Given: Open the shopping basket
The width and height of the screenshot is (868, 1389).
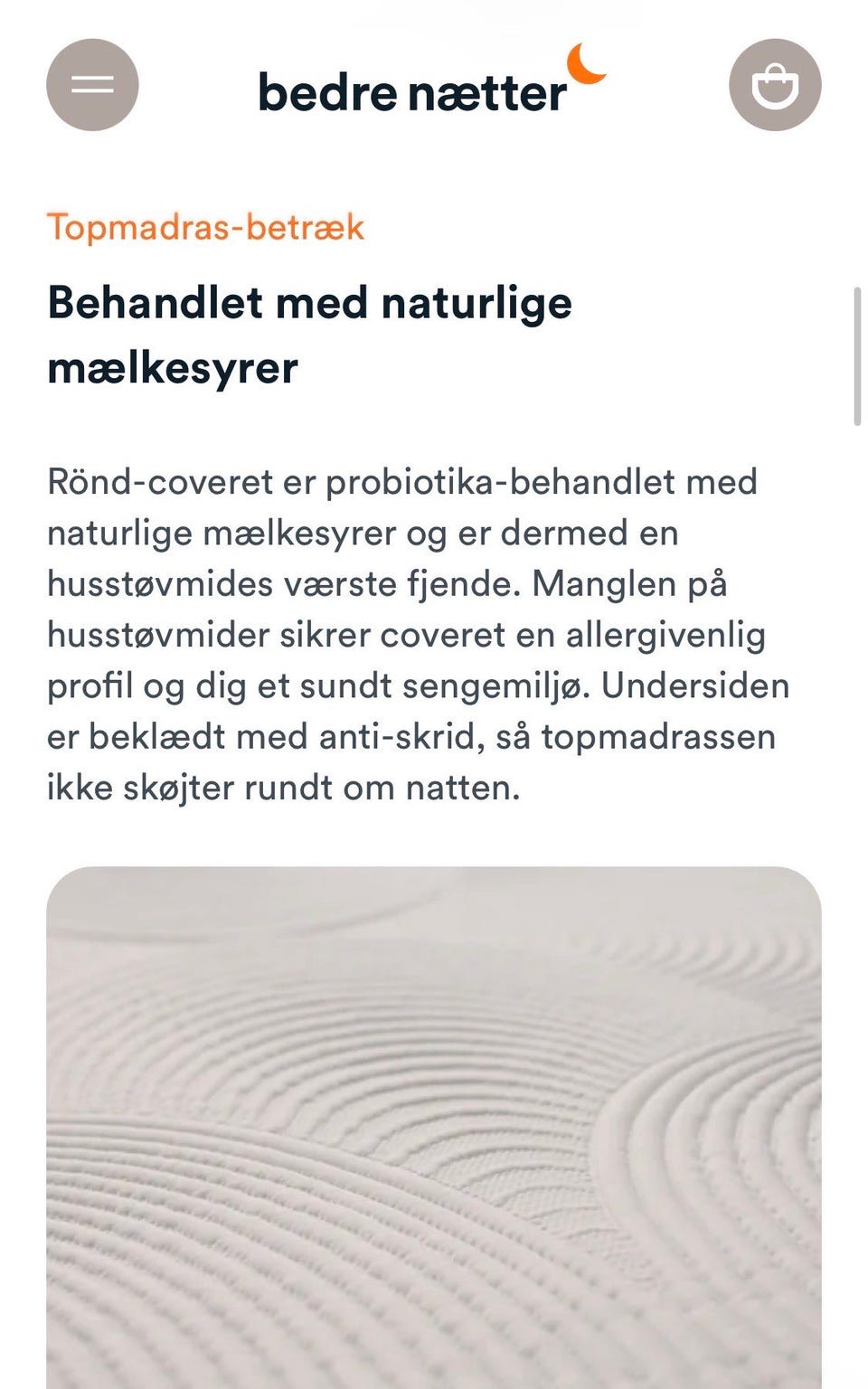Looking at the screenshot, I should [x=775, y=85].
